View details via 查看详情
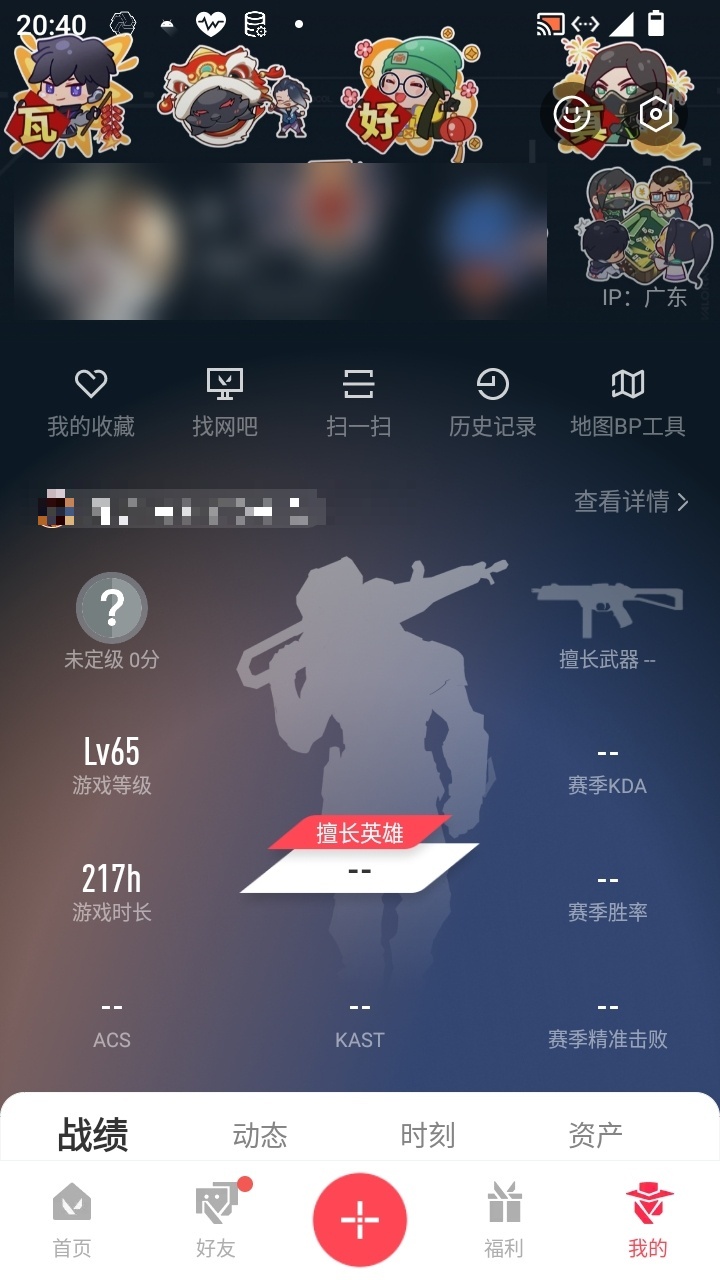 [631, 502]
